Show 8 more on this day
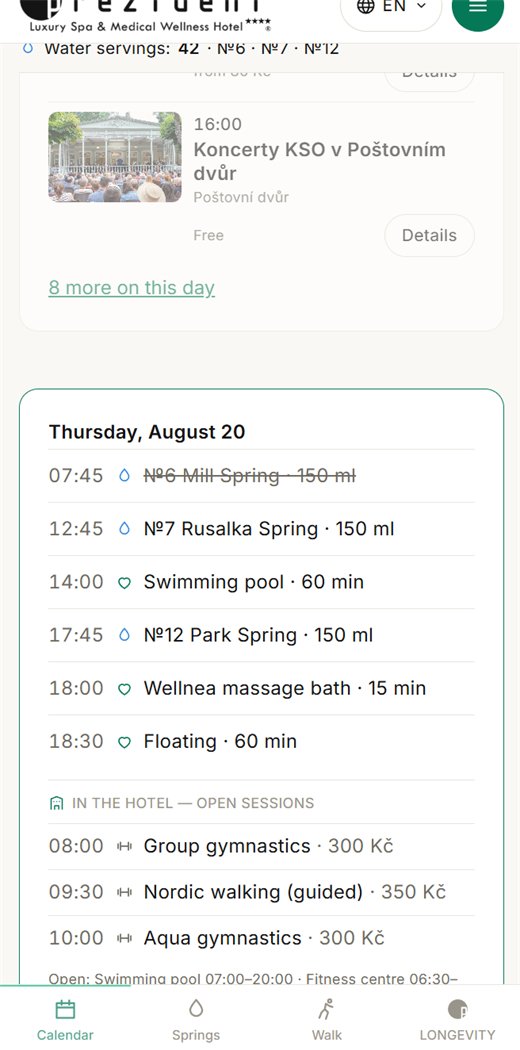This screenshot has height=1050, width=520. coord(132,288)
